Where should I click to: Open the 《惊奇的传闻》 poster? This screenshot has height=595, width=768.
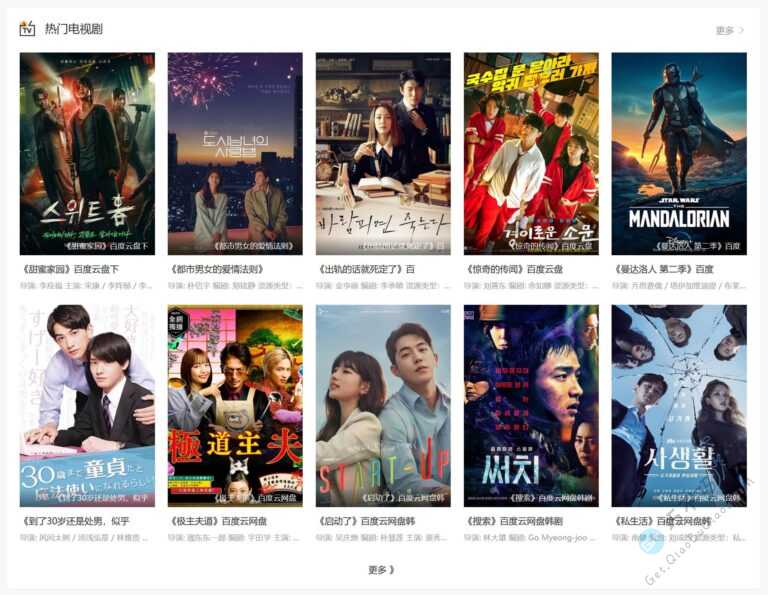(x=531, y=154)
